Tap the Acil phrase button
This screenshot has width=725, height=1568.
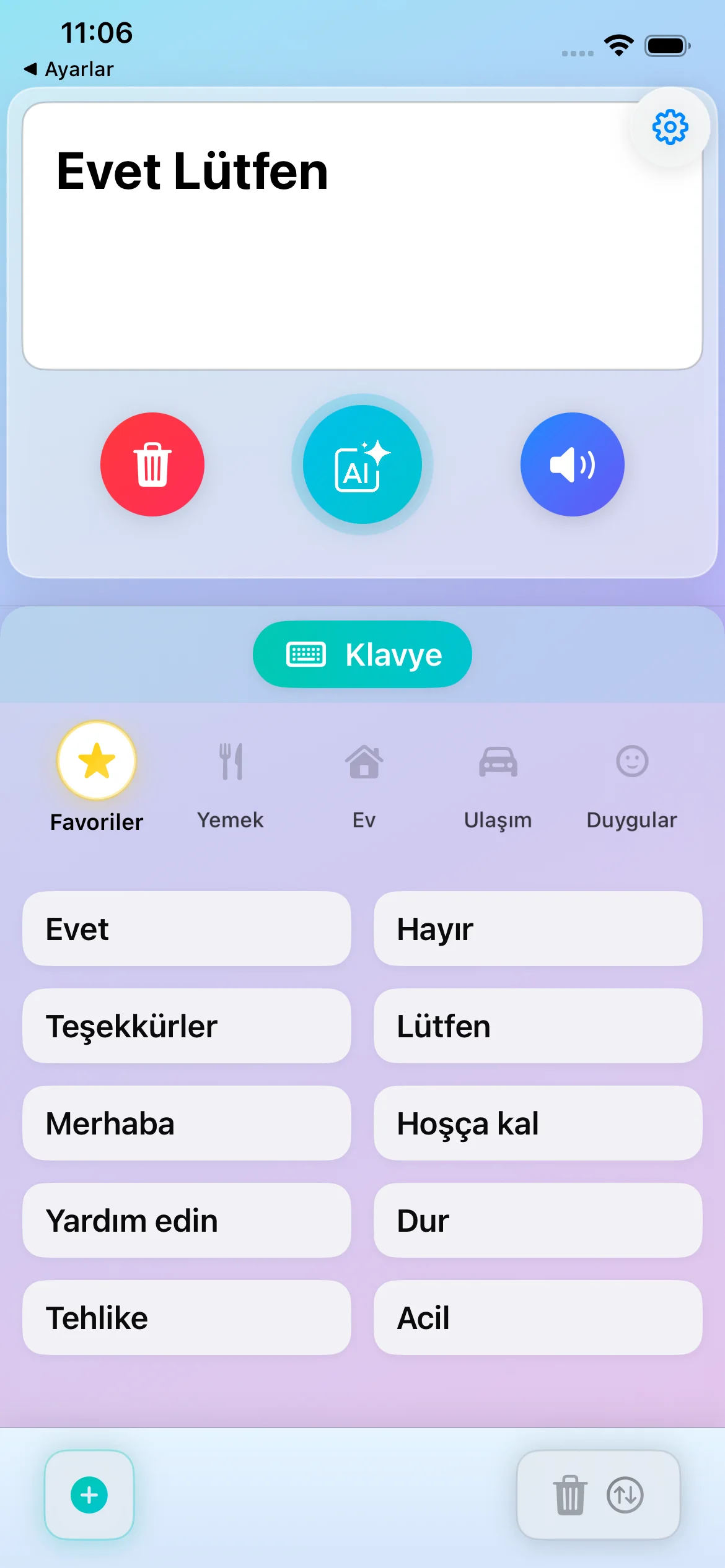coord(538,1318)
